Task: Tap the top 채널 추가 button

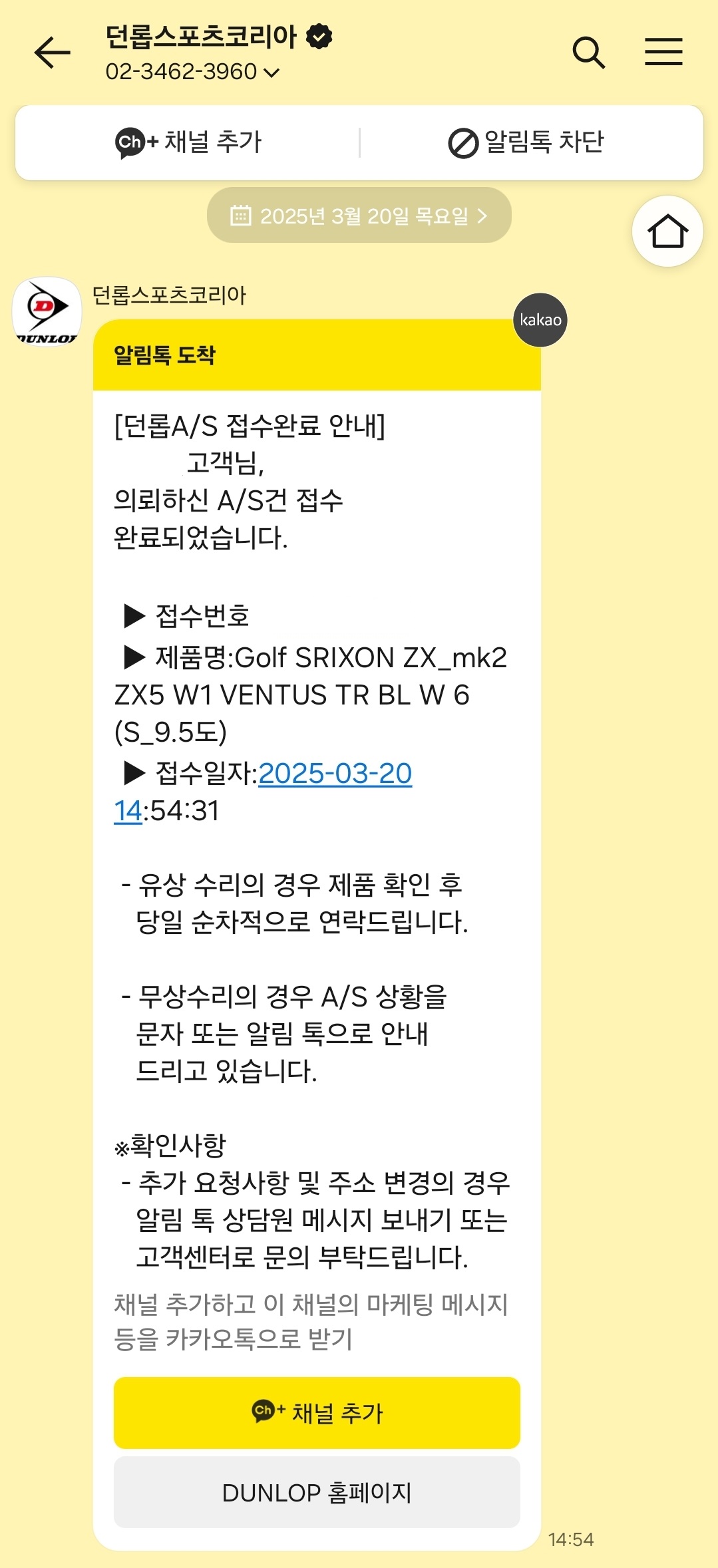Action: [x=189, y=142]
